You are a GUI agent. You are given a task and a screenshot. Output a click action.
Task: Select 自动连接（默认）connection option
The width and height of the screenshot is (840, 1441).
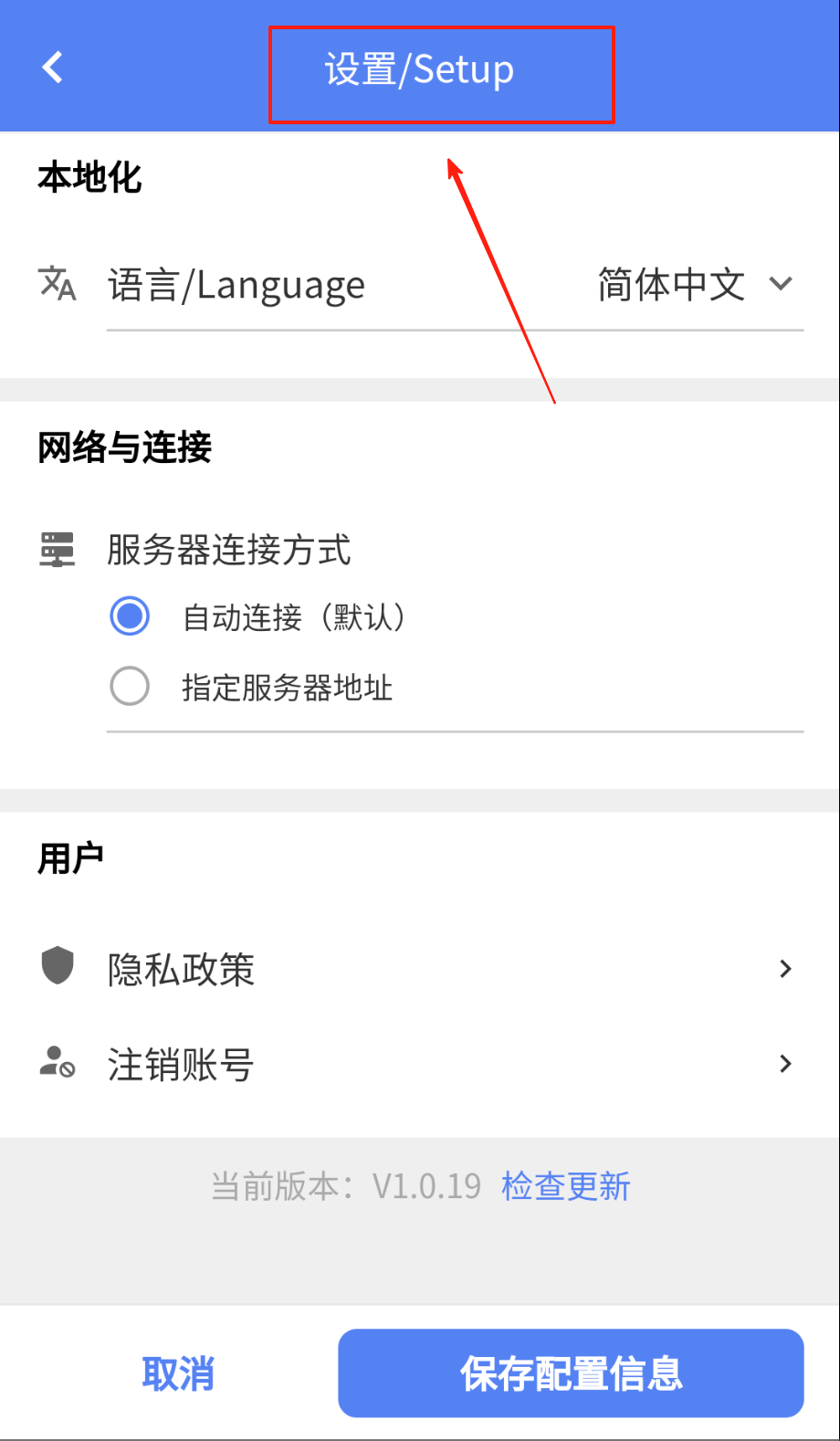[x=130, y=616]
